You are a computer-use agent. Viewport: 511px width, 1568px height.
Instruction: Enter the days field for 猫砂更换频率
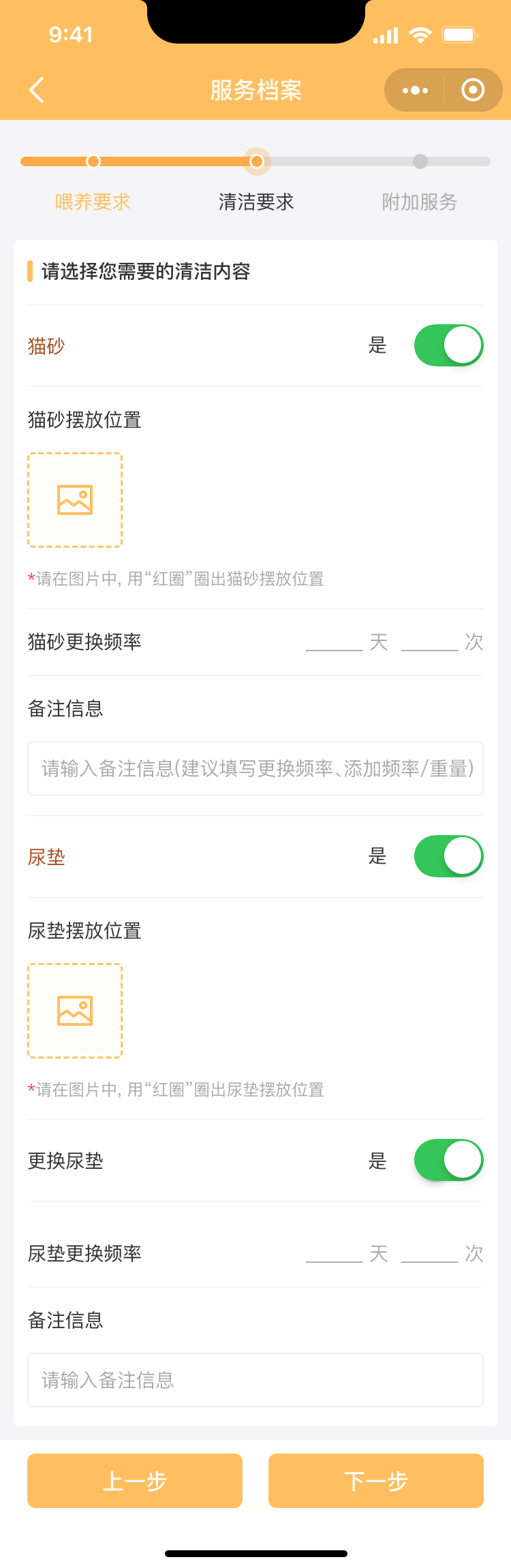point(334,642)
